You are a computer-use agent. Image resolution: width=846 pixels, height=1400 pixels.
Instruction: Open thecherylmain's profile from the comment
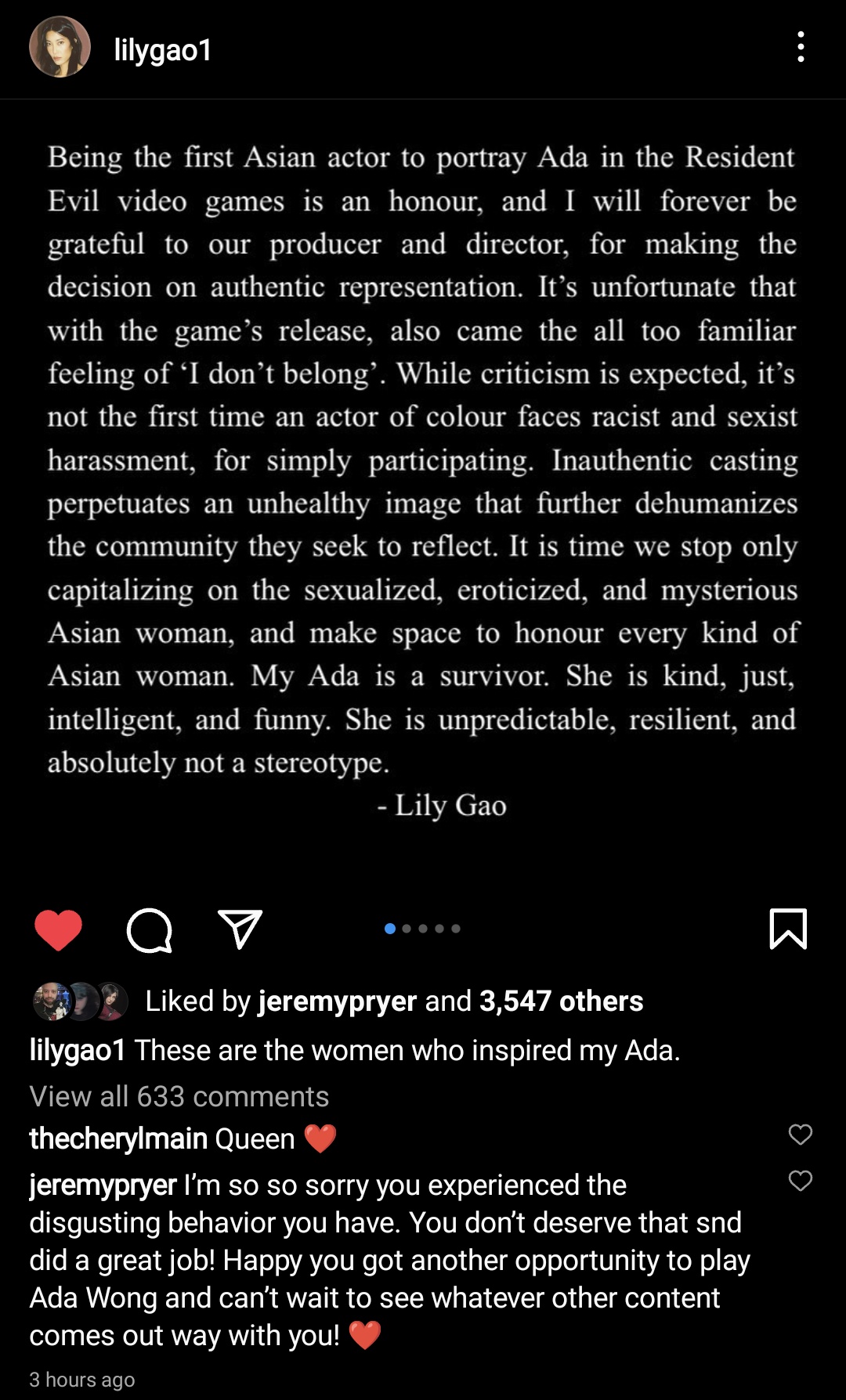pyautogui.click(x=117, y=1138)
